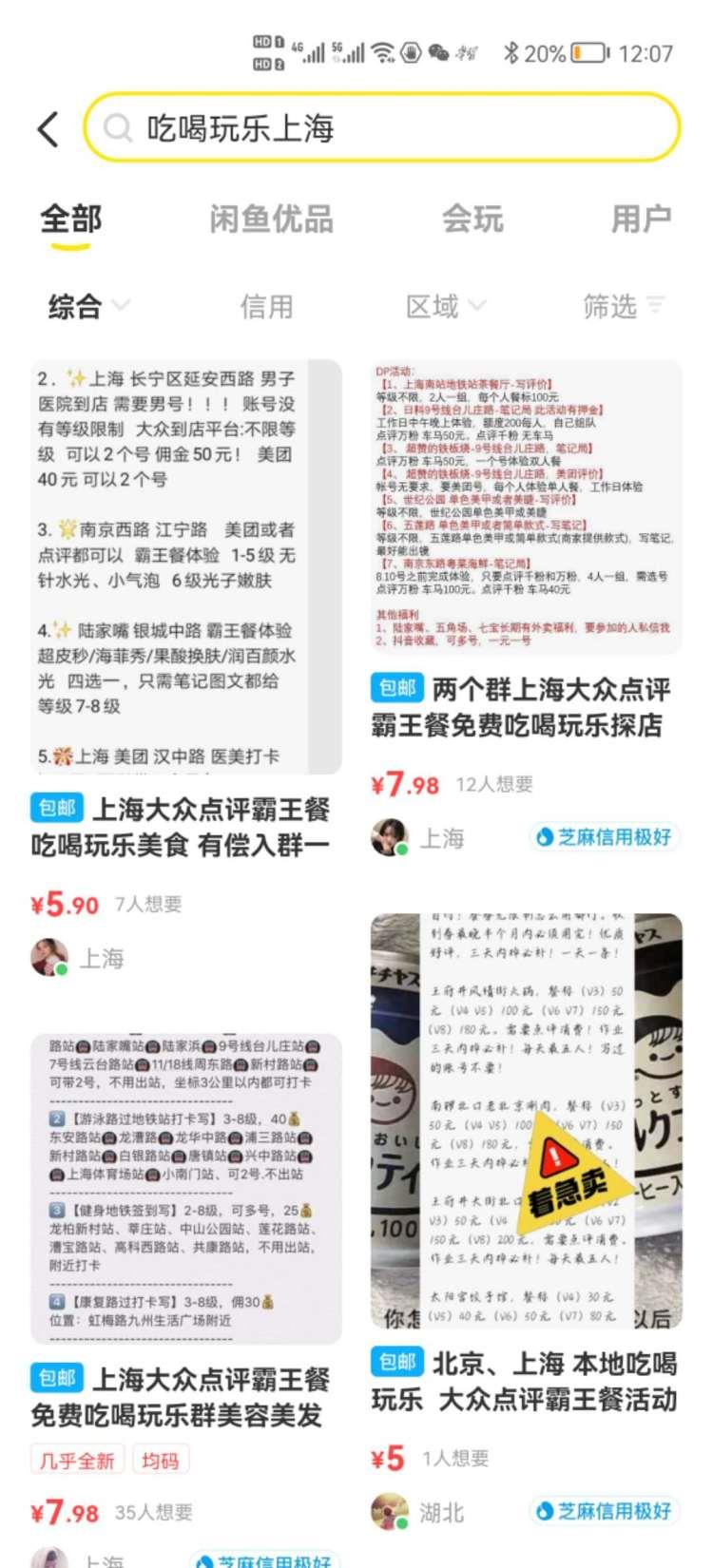713x1568 pixels.
Task: Open the 筛选 filter options
Action: 623,306
